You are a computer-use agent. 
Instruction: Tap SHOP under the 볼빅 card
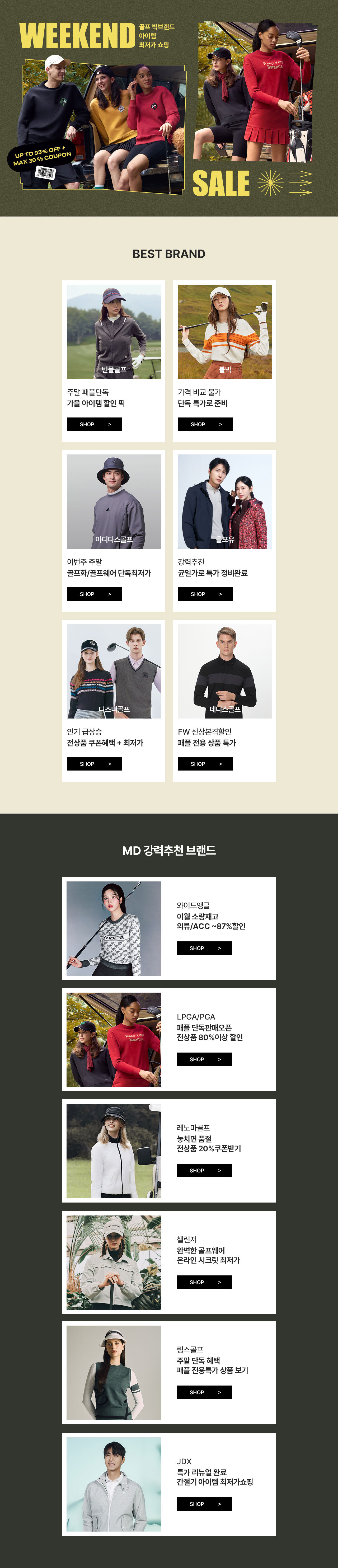[x=205, y=424]
